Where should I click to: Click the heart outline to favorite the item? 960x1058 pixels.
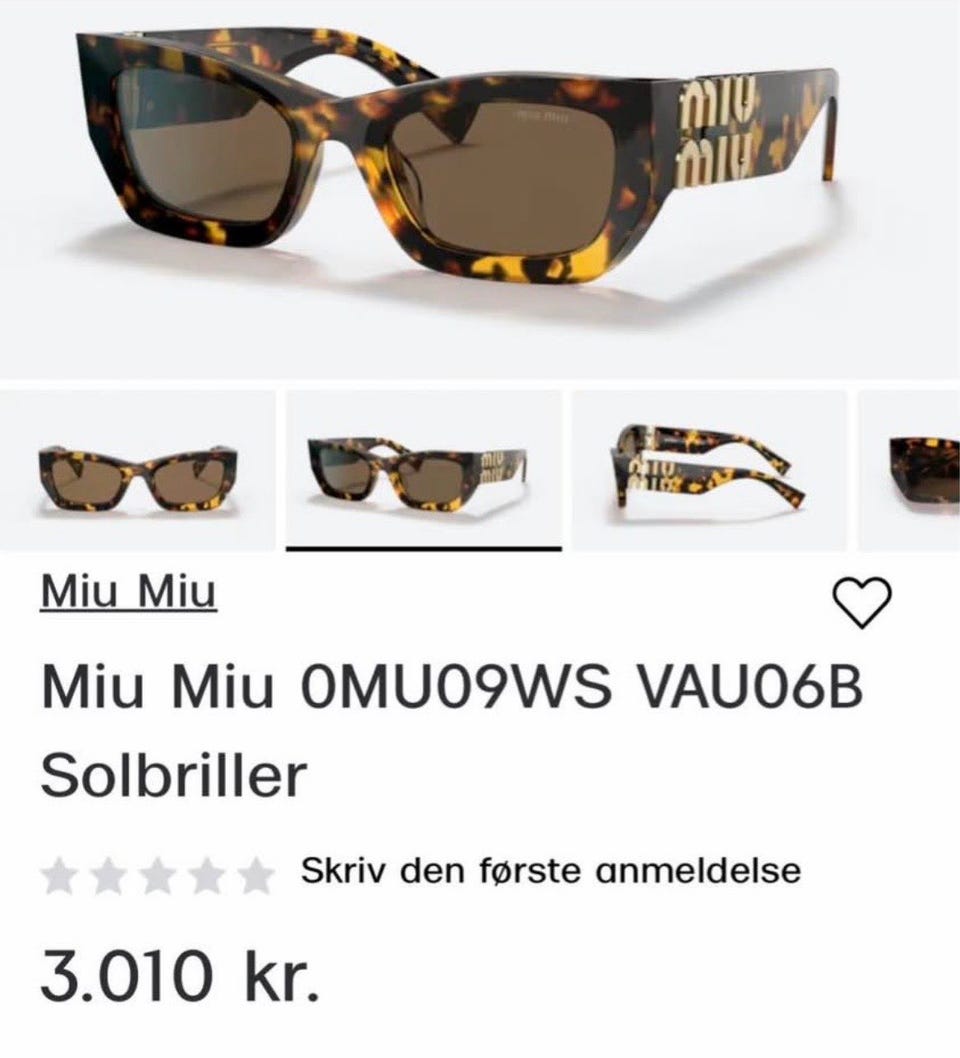[861, 601]
